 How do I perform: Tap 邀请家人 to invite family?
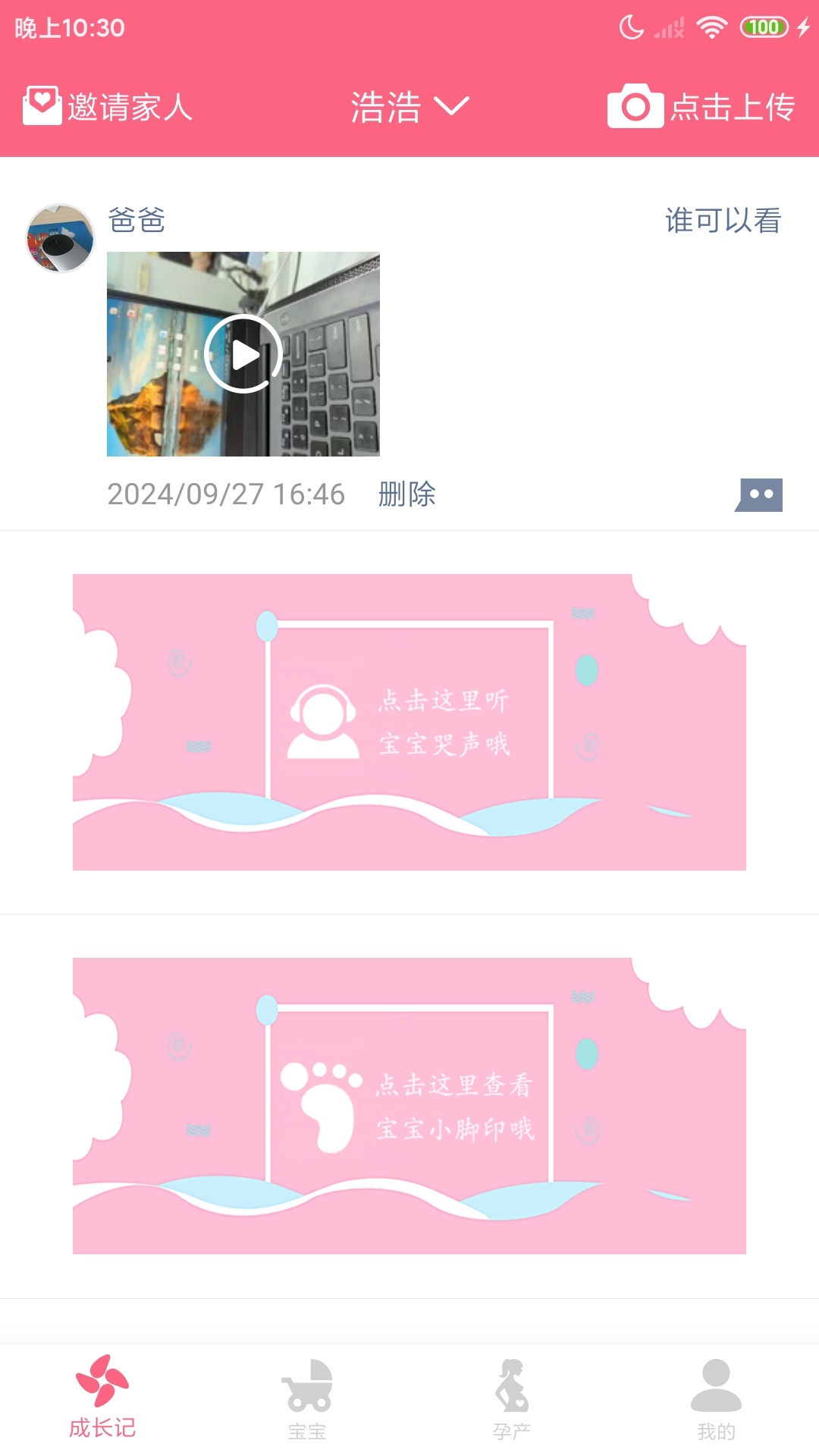[108, 106]
